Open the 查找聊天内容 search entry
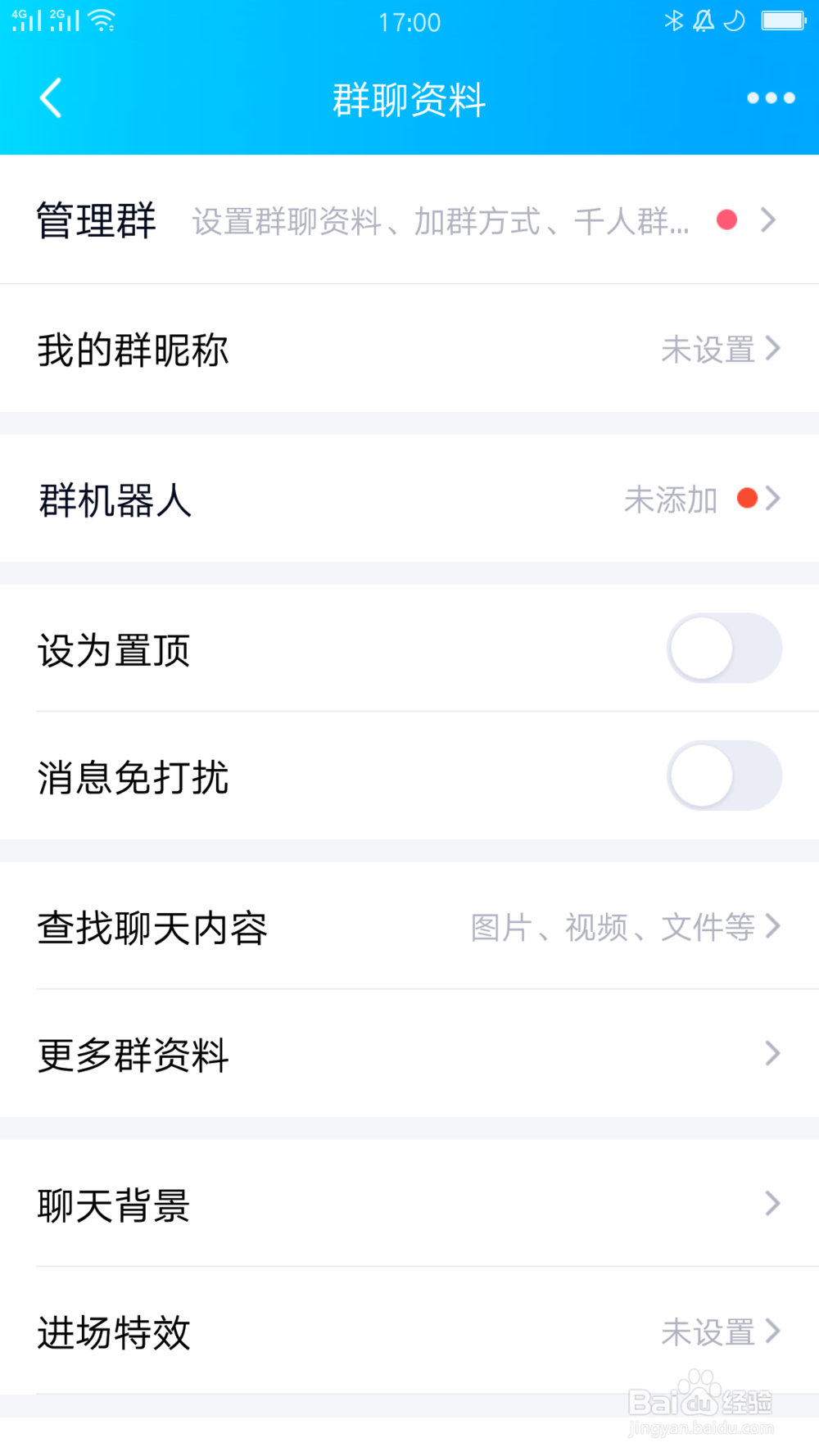The image size is (819, 1456). (409, 927)
